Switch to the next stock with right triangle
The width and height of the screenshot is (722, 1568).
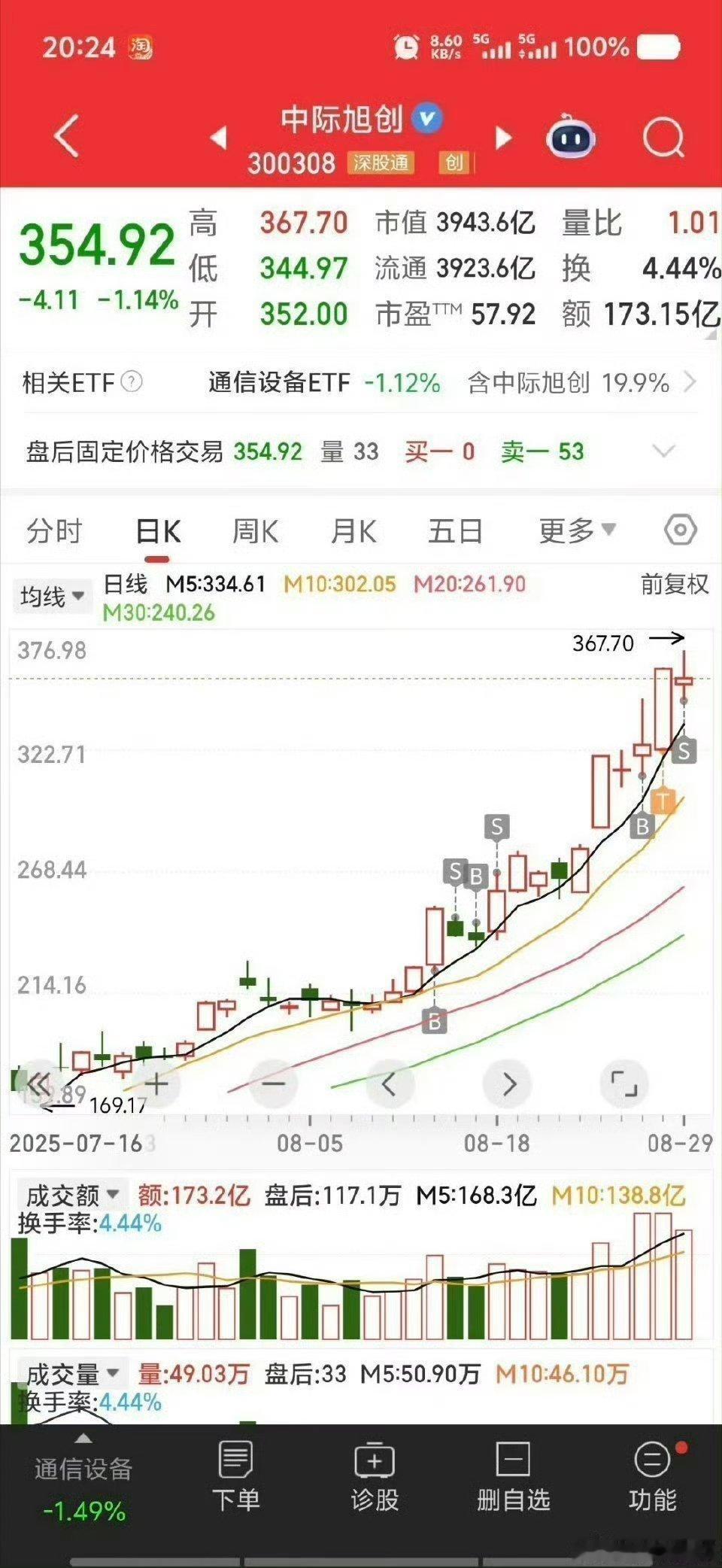click(x=503, y=138)
